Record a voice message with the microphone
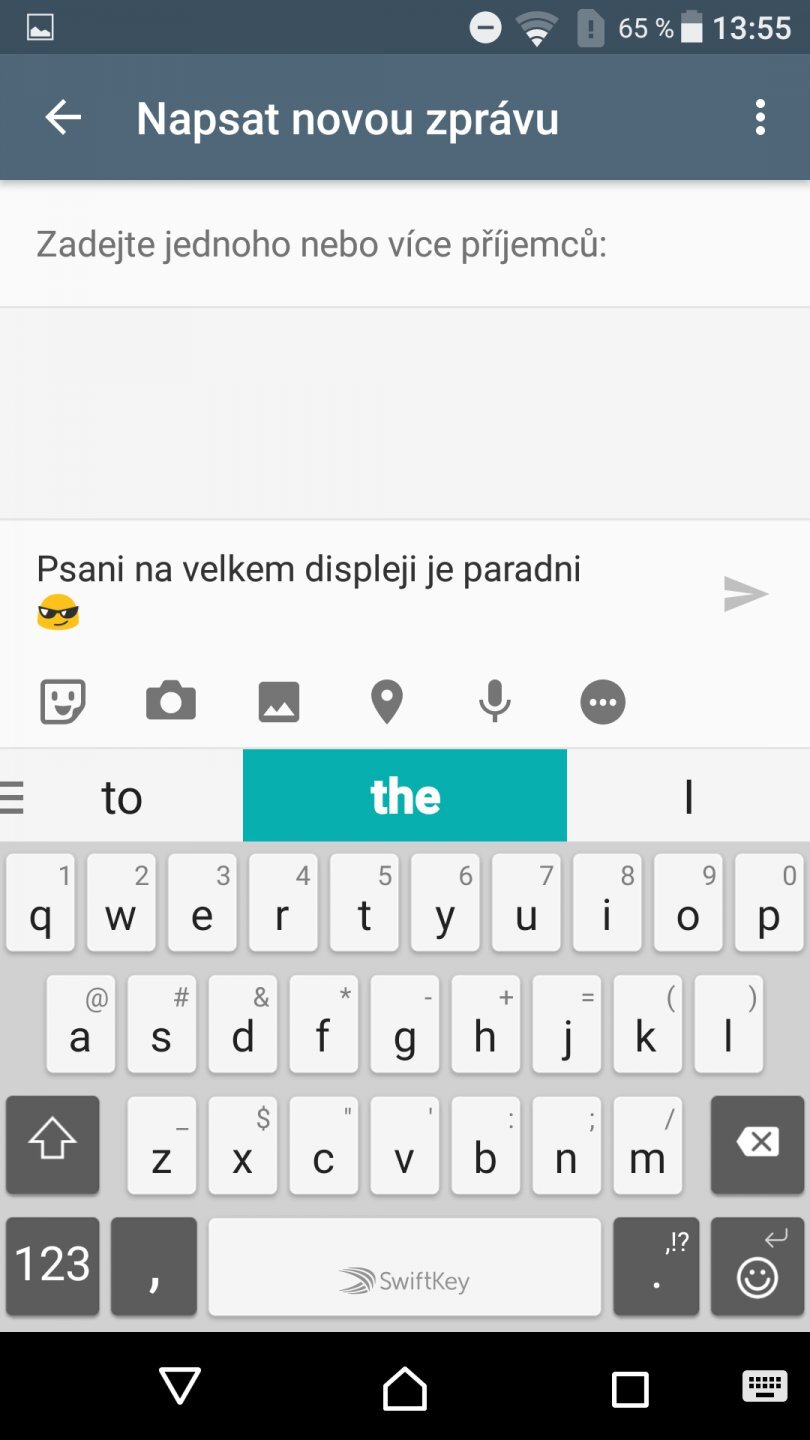 point(495,702)
